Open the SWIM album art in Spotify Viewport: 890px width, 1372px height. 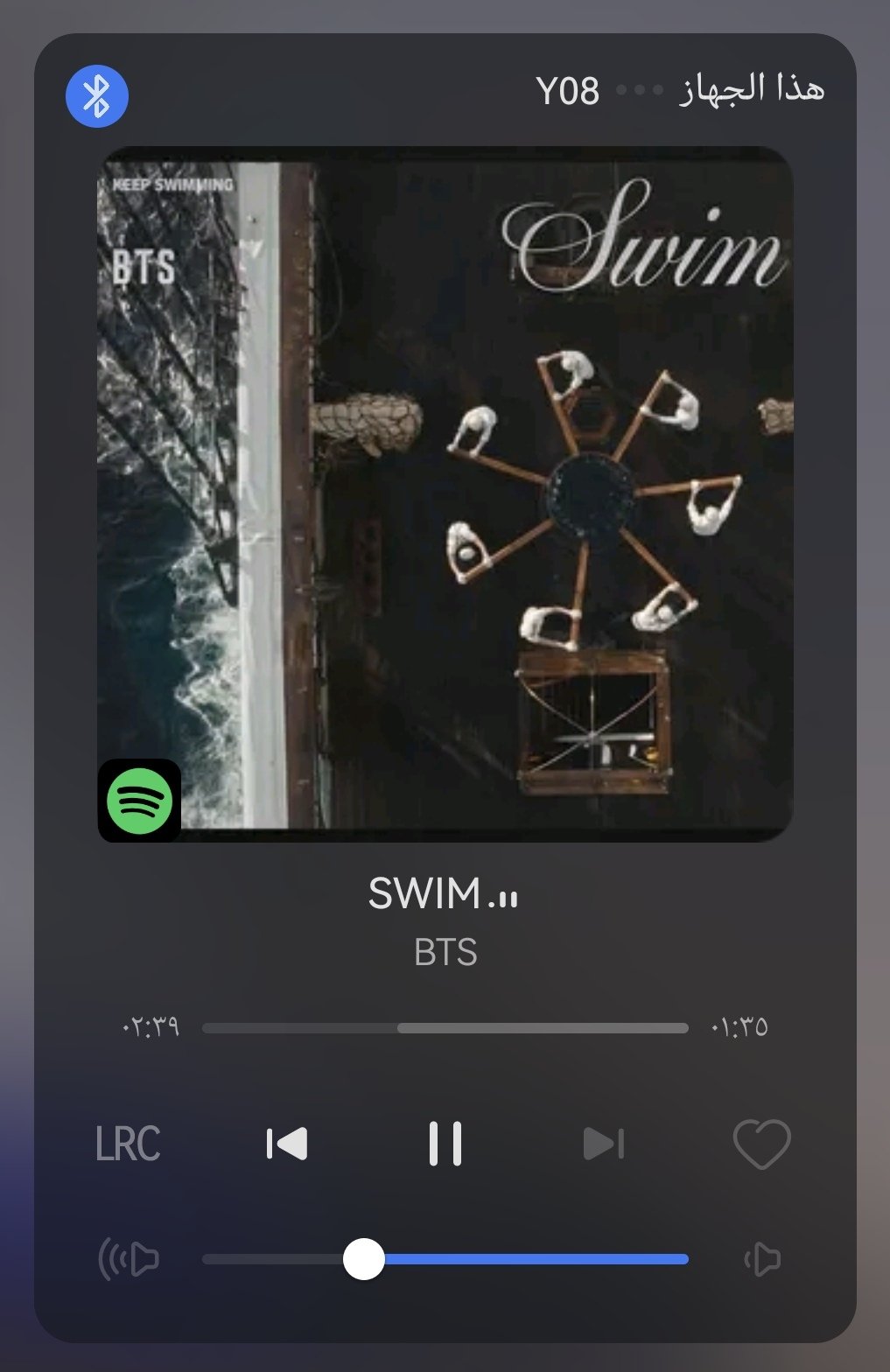point(445,494)
